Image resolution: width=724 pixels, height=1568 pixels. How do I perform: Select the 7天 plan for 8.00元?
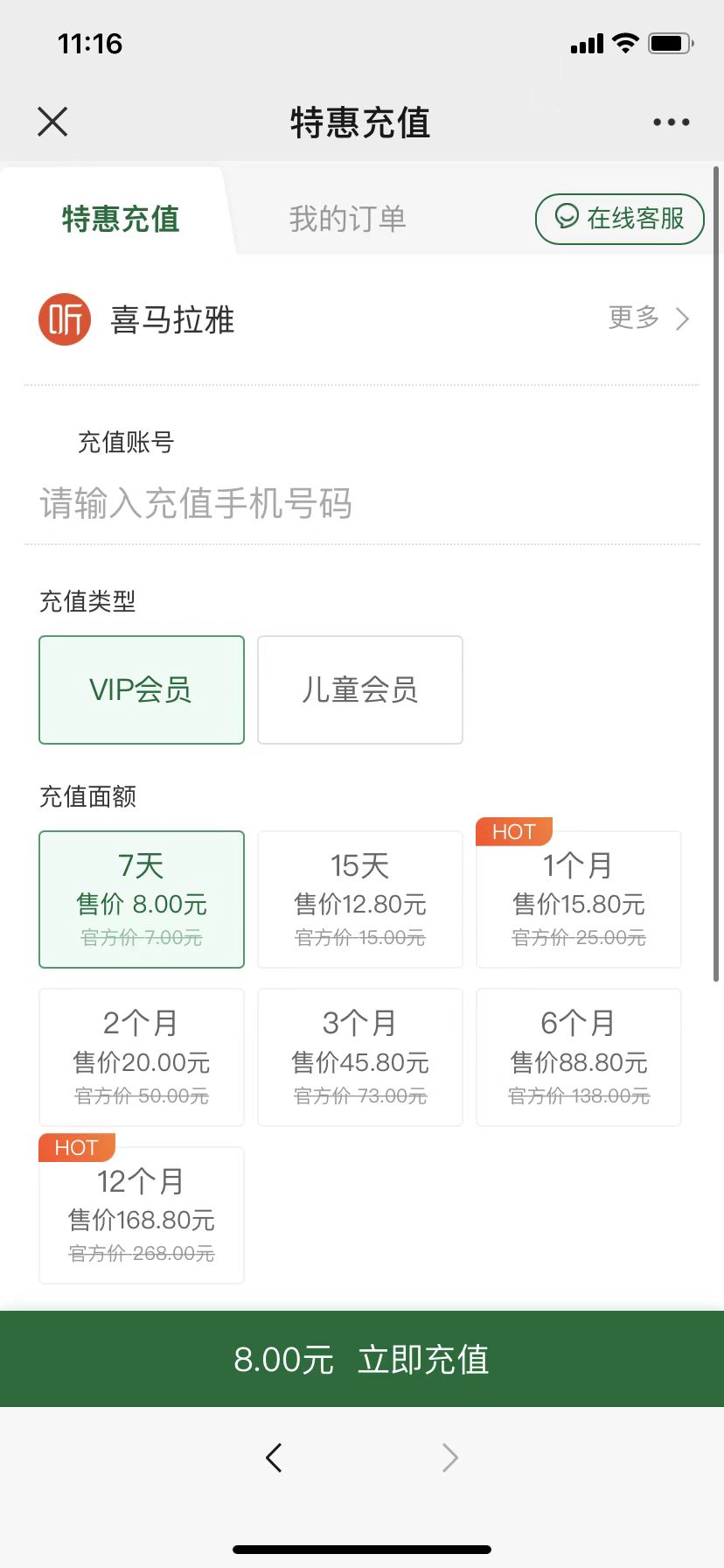coord(142,899)
